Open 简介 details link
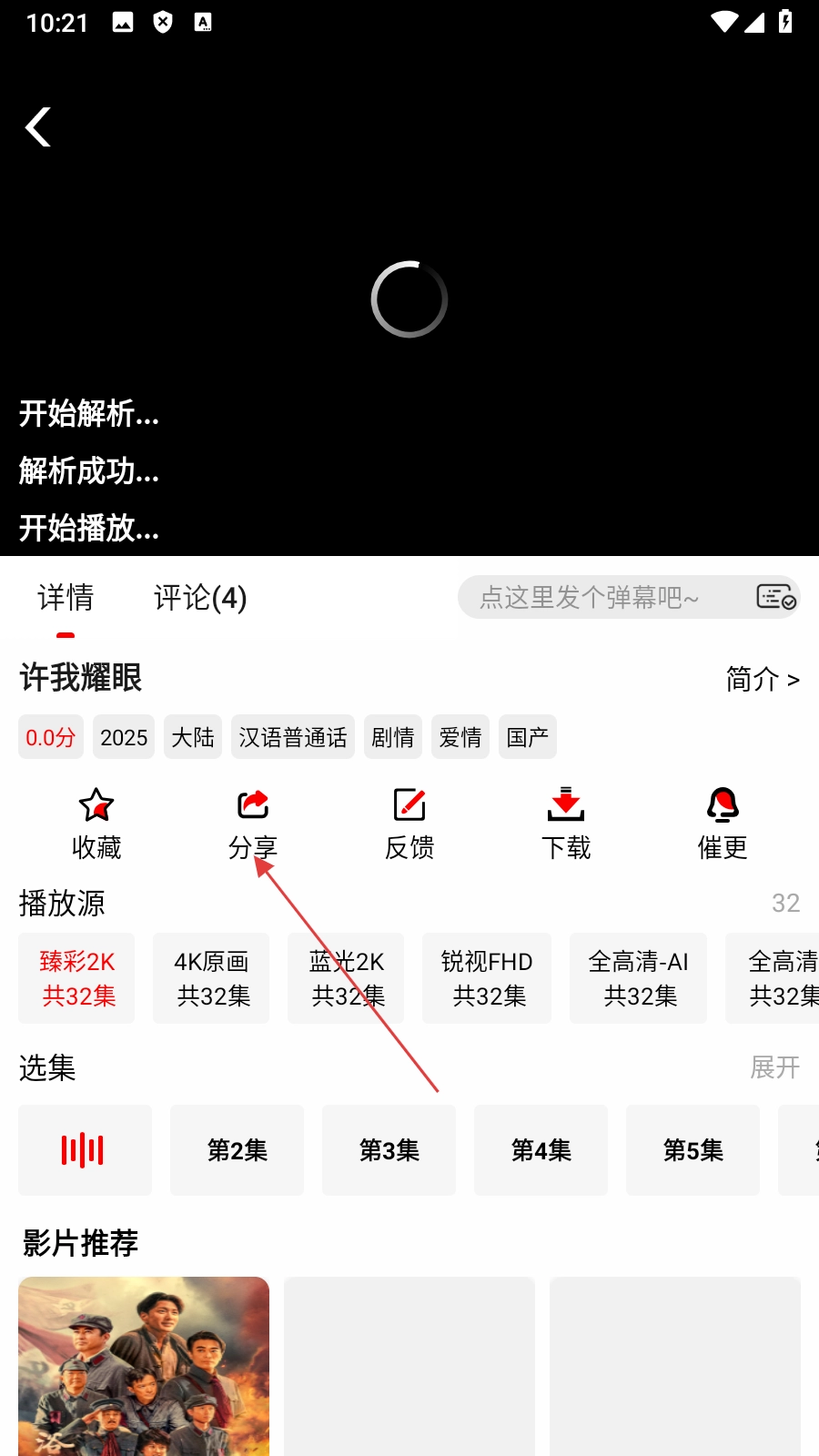 click(763, 679)
